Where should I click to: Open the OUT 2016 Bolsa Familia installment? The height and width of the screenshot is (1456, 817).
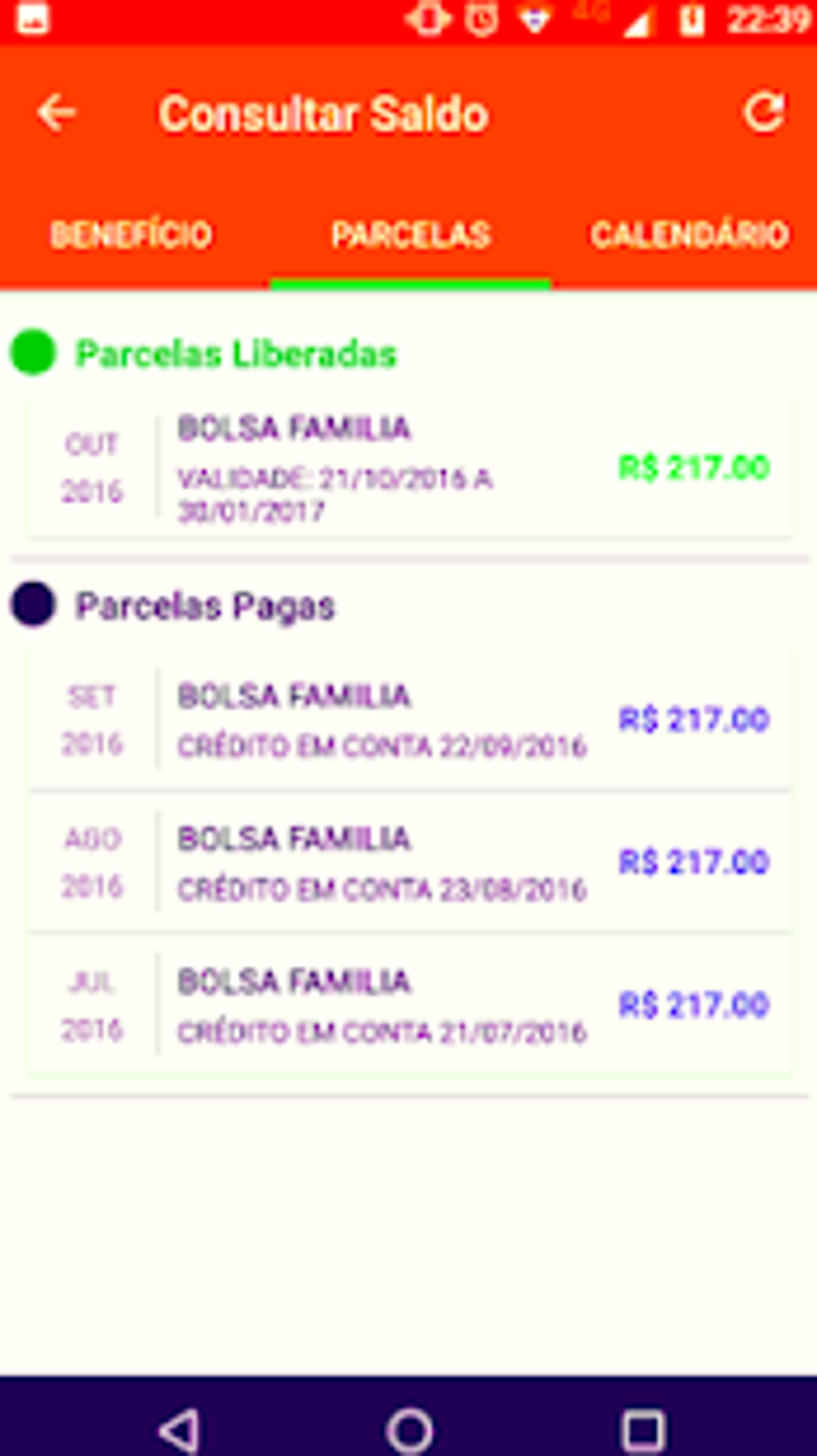[x=410, y=468]
